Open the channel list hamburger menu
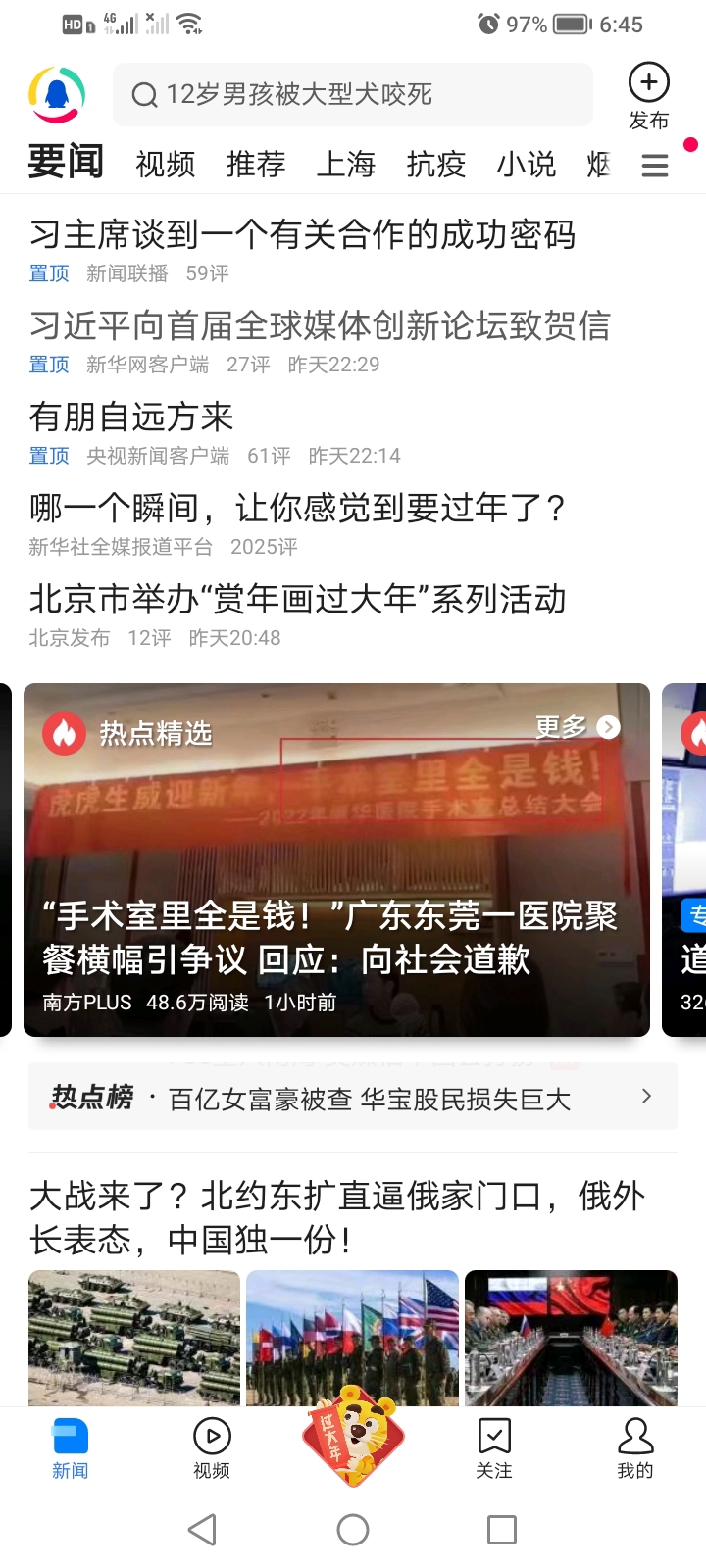Image resolution: width=706 pixels, height=1568 pixels. pyautogui.click(x=655, y=166)
